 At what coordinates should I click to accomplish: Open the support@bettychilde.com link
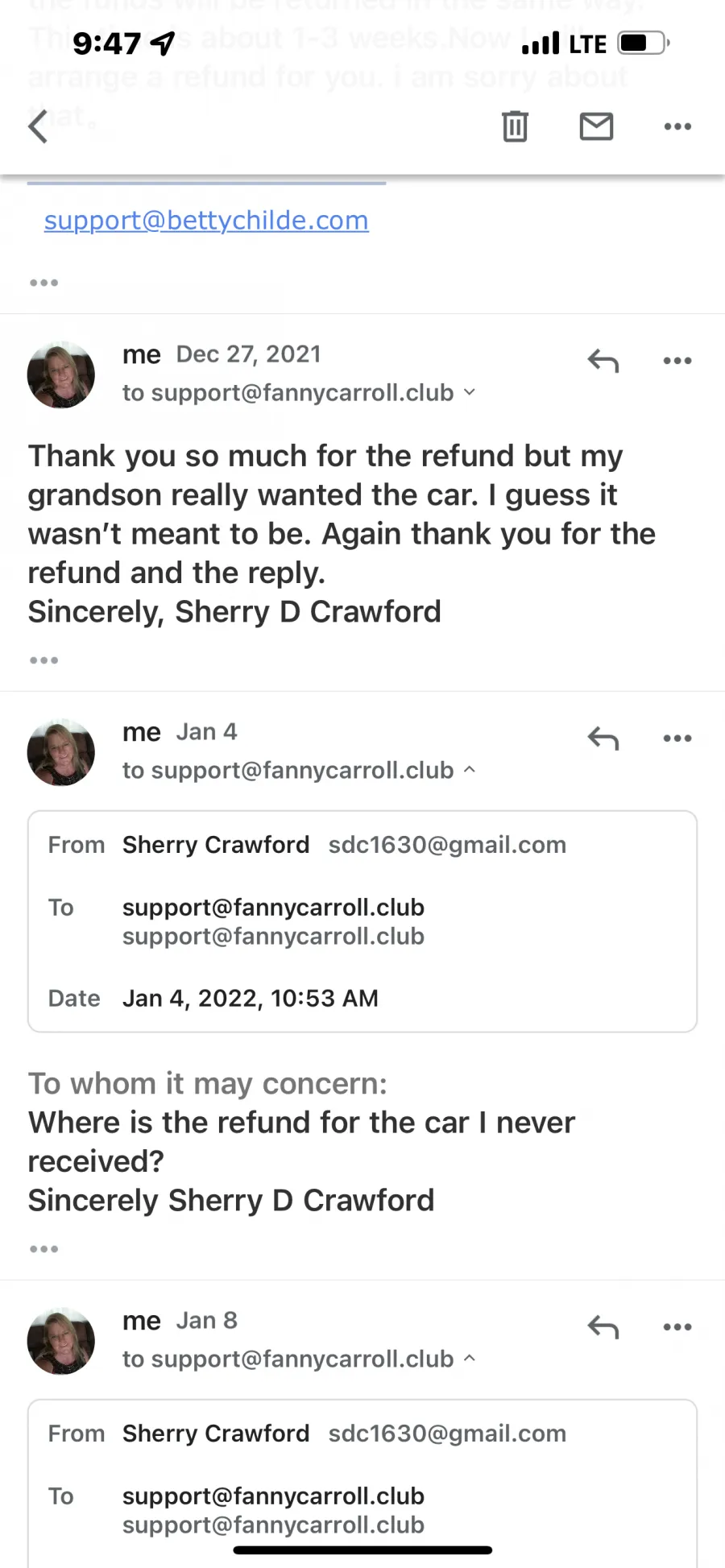(206, 221)
